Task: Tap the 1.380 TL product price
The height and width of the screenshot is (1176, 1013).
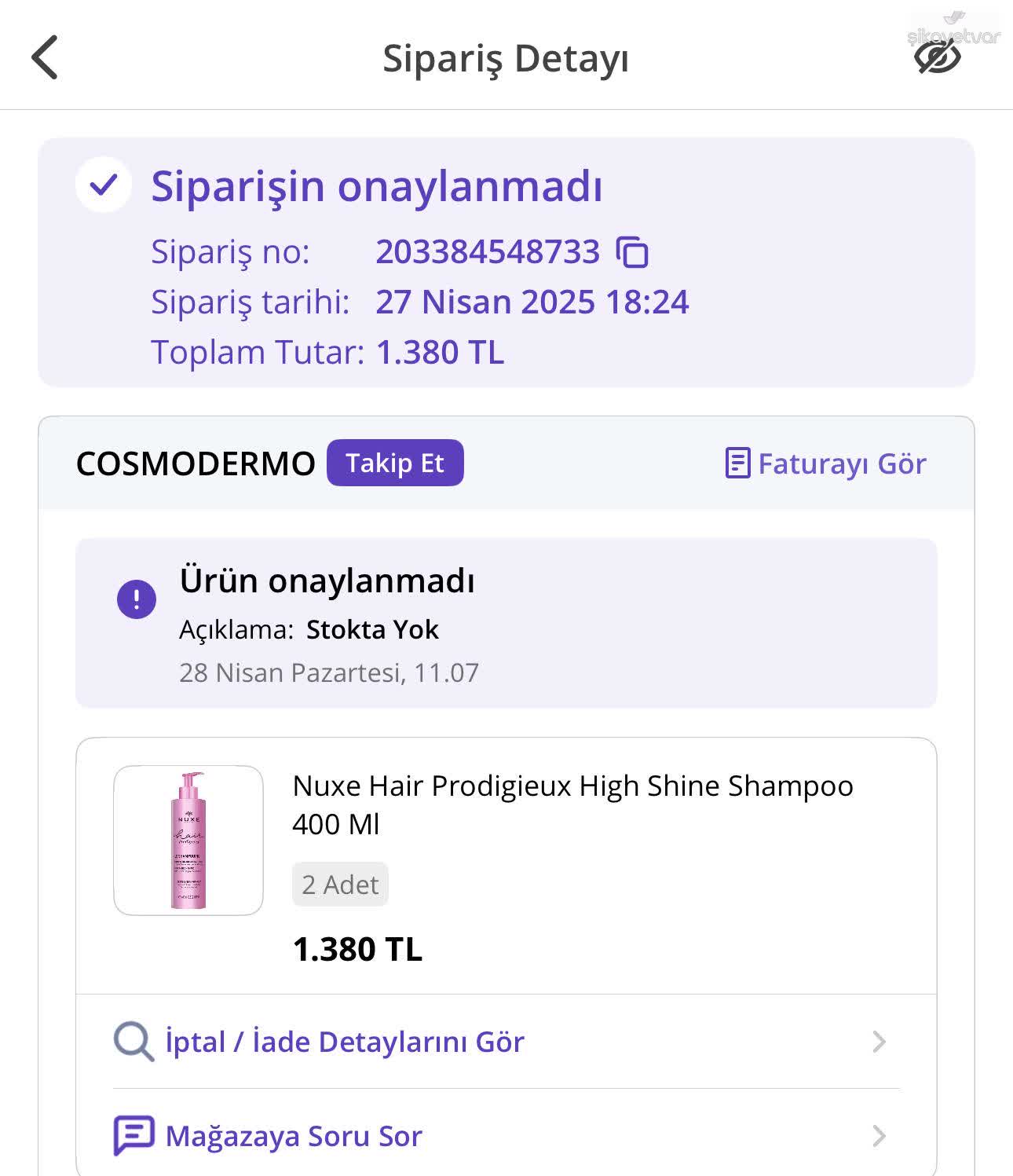Action: coord(358,949)
